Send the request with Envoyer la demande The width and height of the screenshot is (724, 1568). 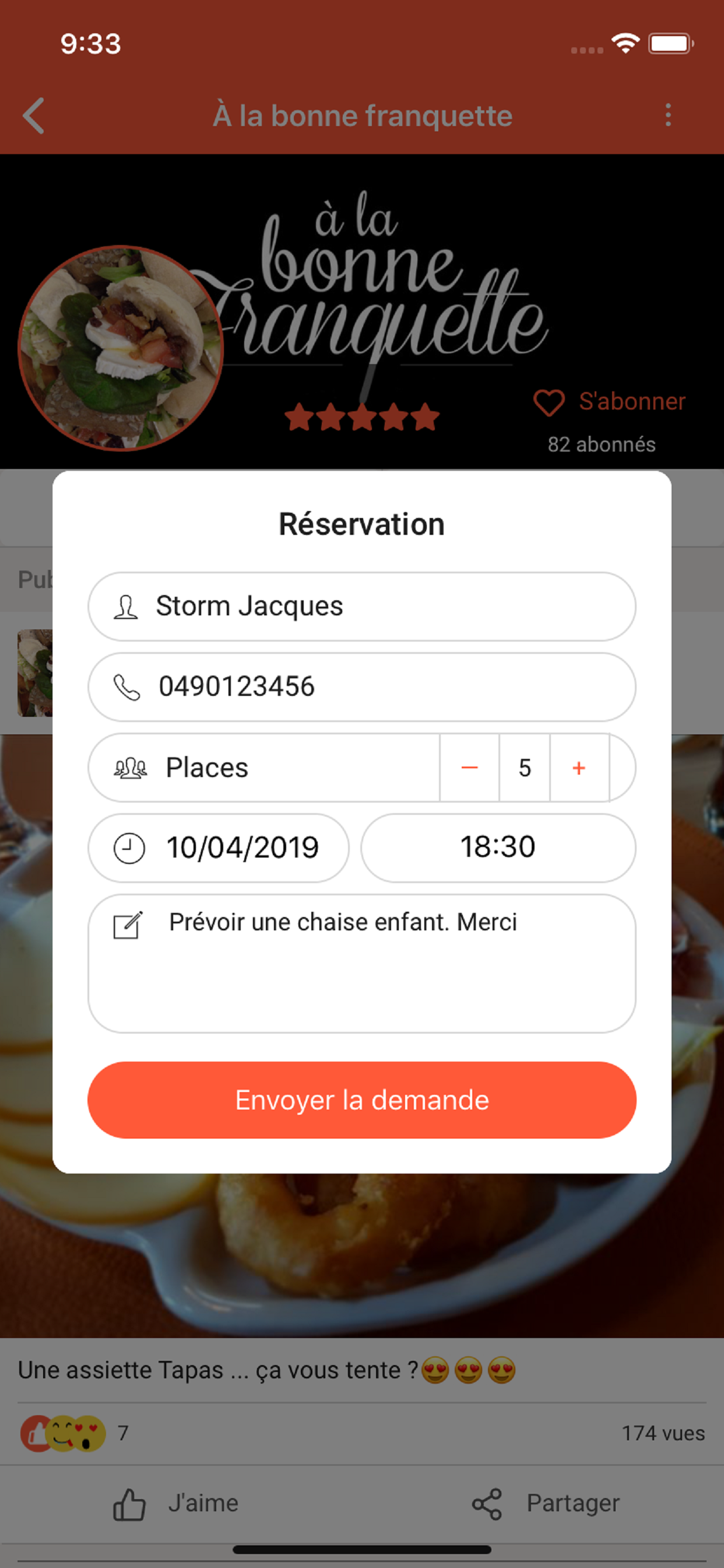(361, 1100)
